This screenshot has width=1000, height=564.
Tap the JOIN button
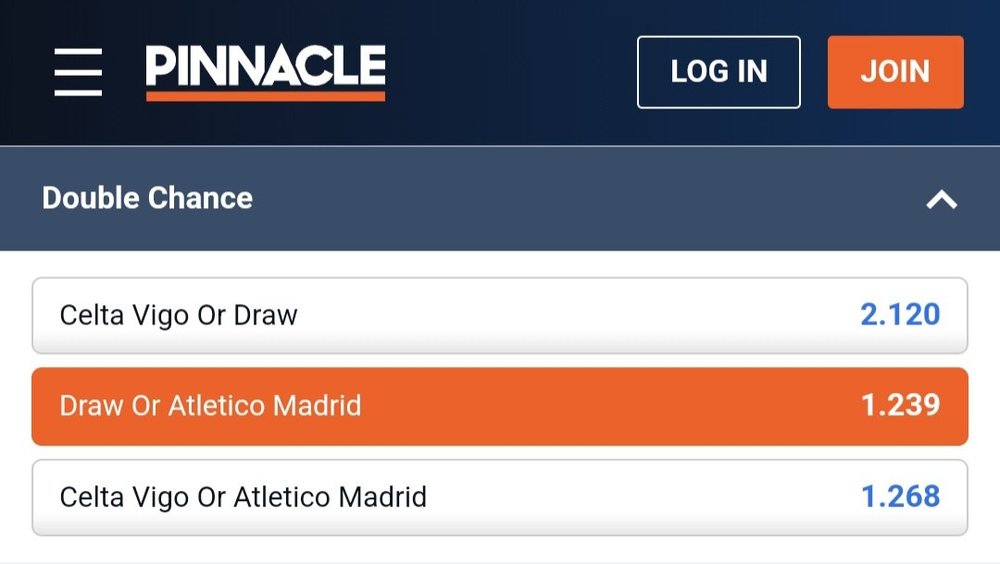point(895,72)
